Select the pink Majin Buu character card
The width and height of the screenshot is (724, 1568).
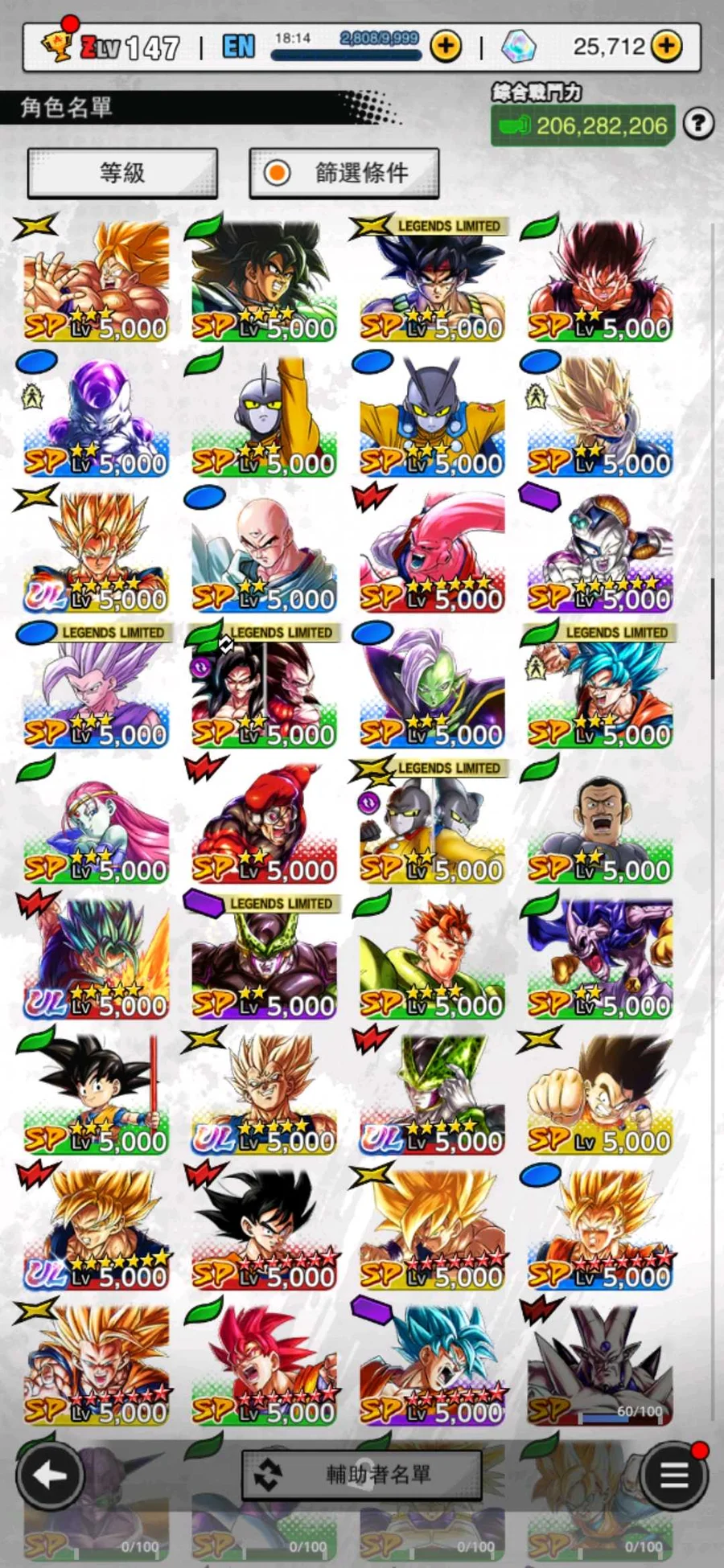[432, 553]
